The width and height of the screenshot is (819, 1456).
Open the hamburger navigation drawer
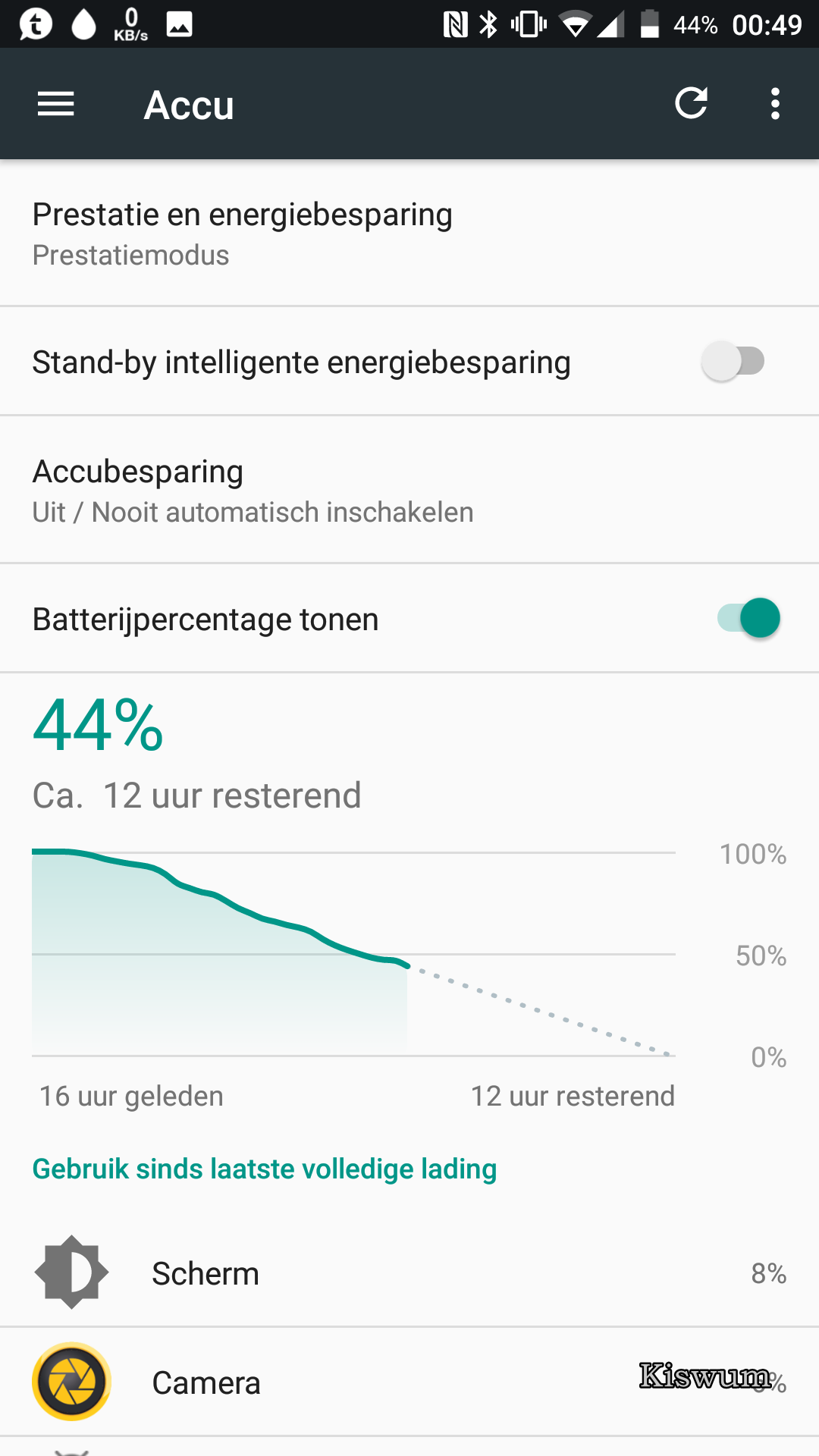[56, 104]
